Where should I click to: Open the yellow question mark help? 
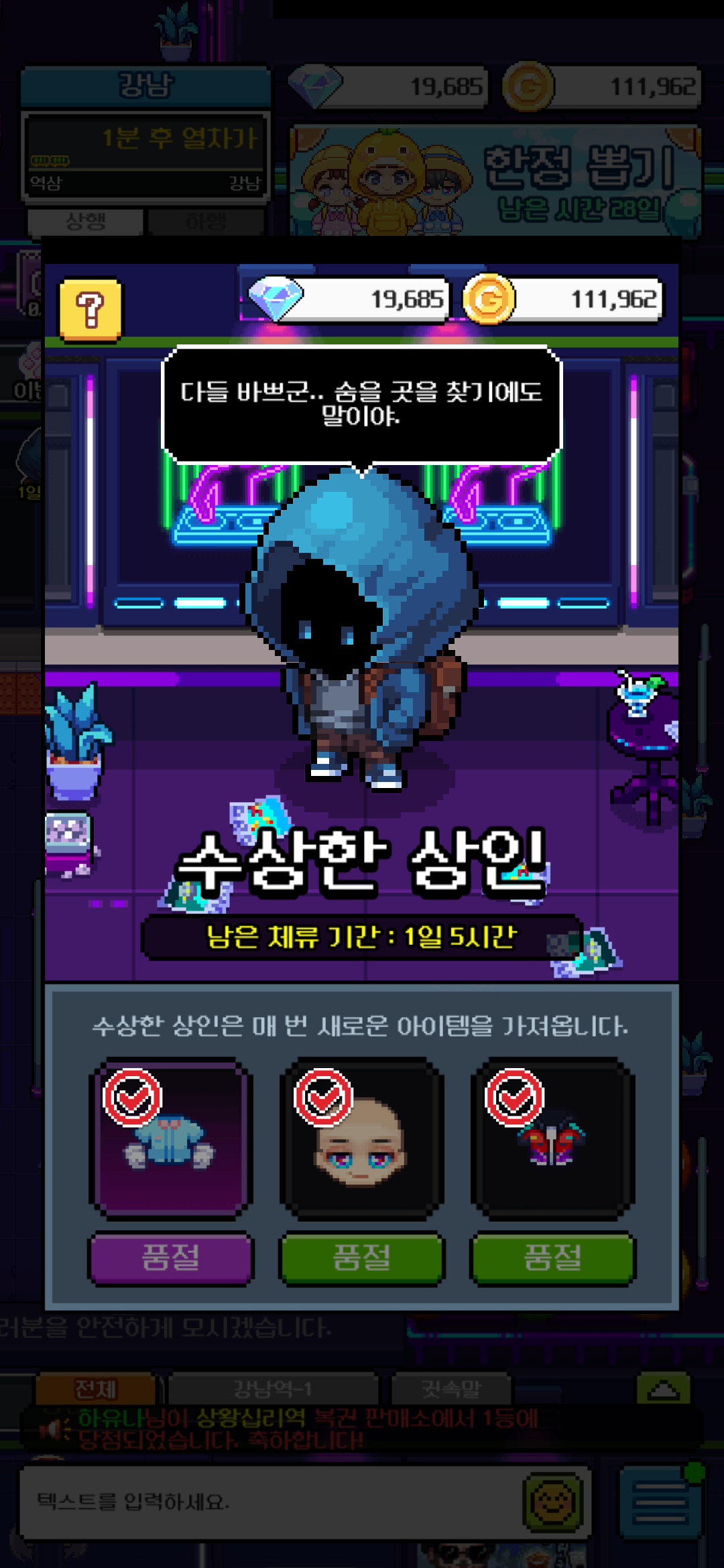click(90, 310)
